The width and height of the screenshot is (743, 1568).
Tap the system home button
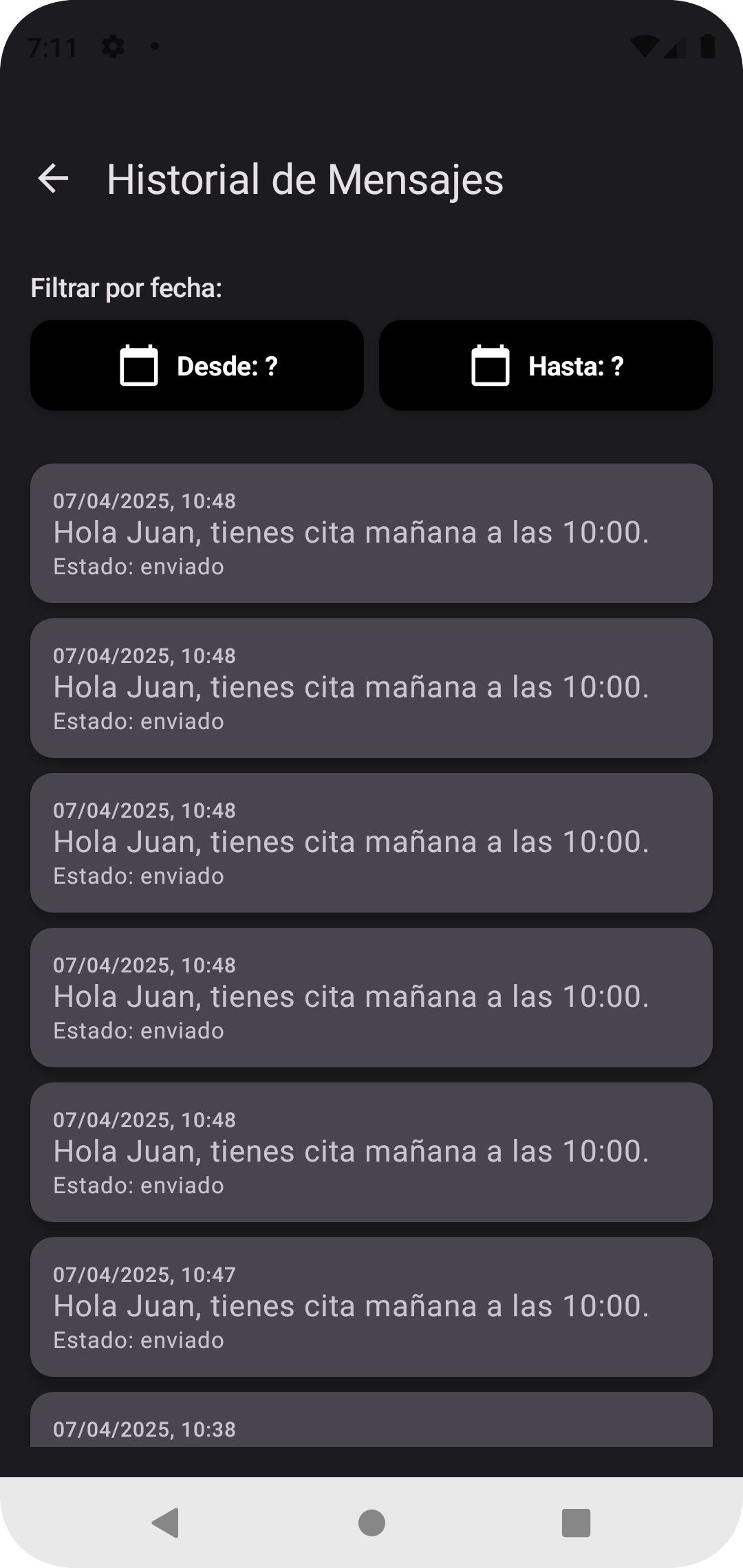371,1523
